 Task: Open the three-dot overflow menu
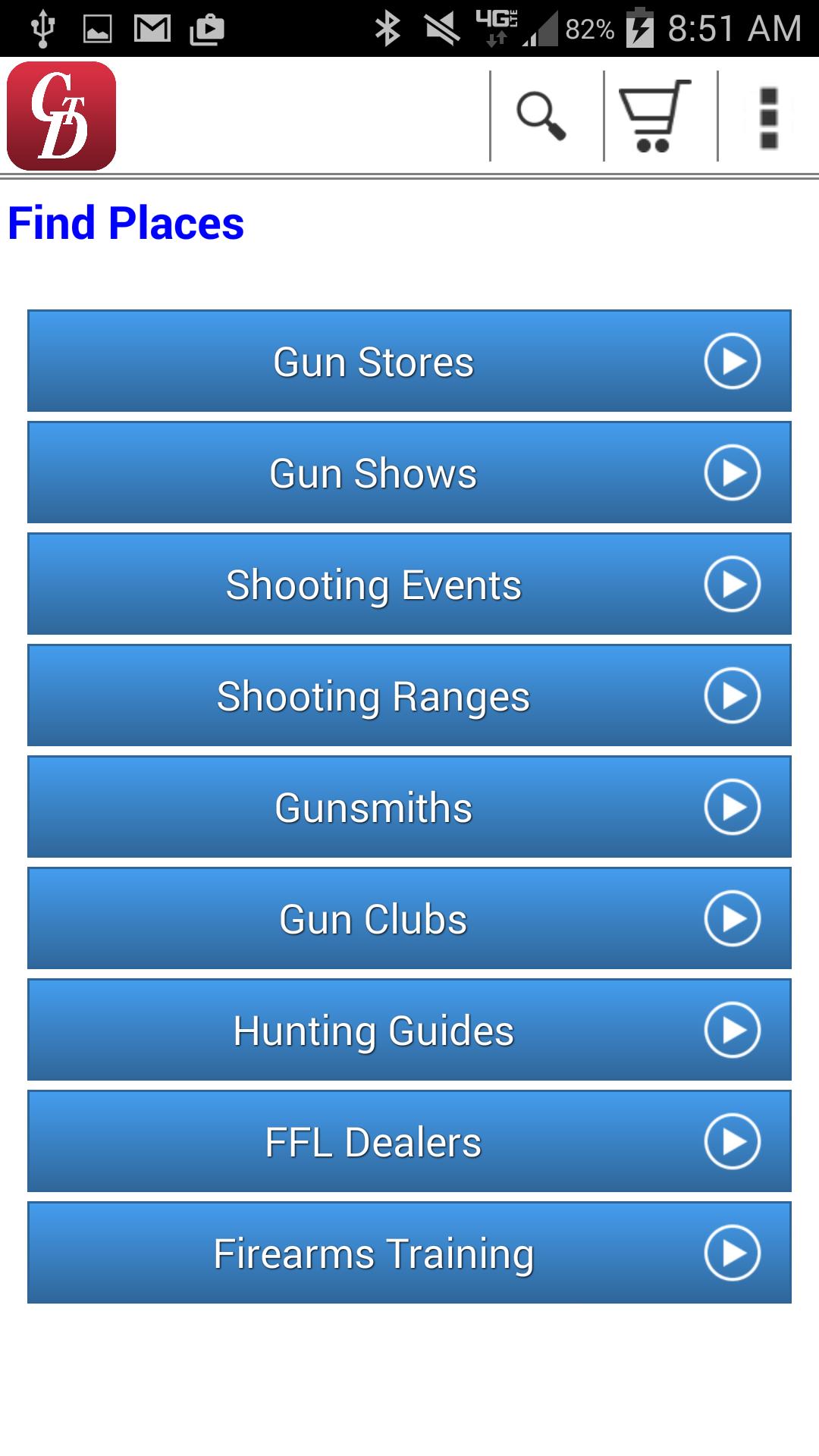click(769, 118)
